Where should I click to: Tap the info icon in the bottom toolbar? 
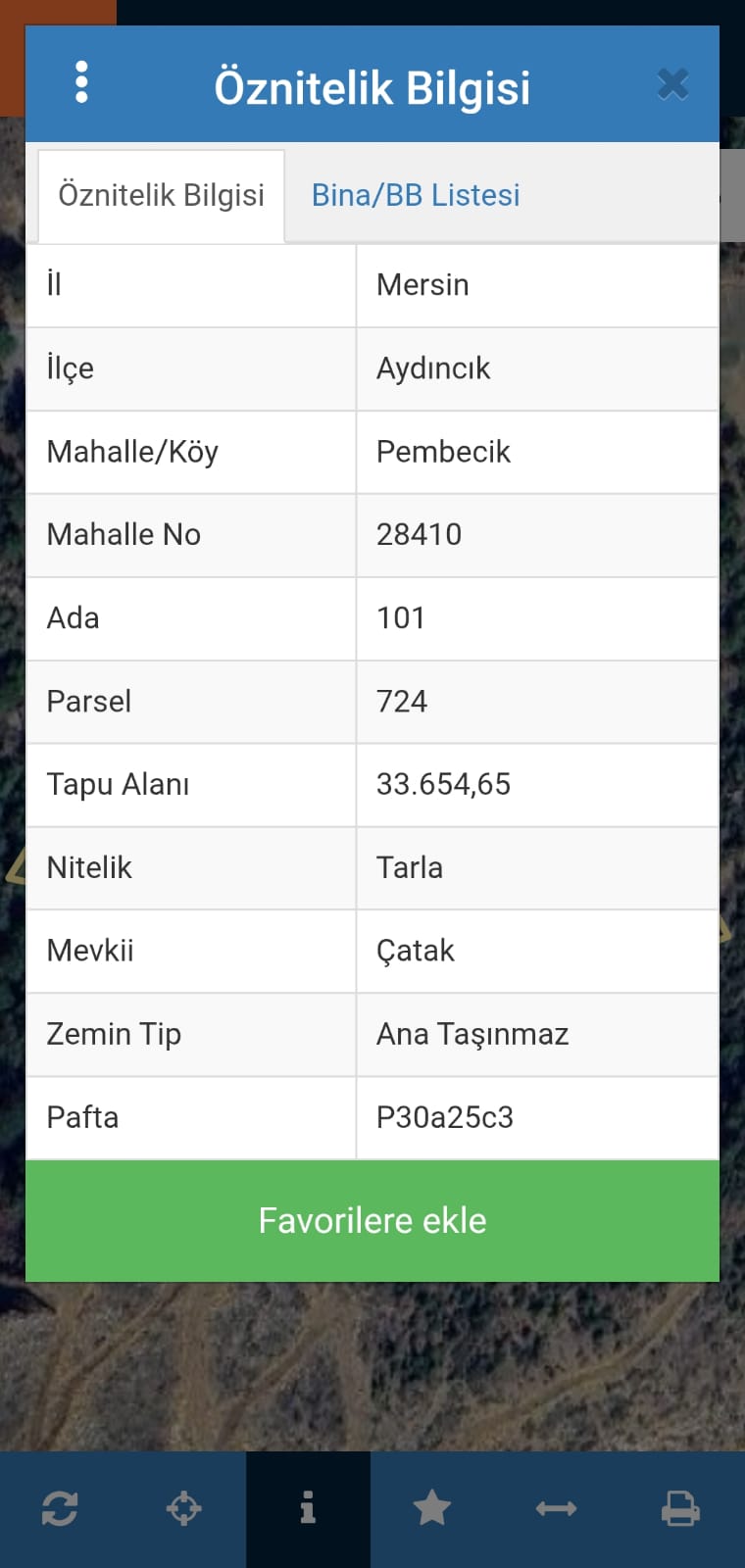(x=308, y=1508)
